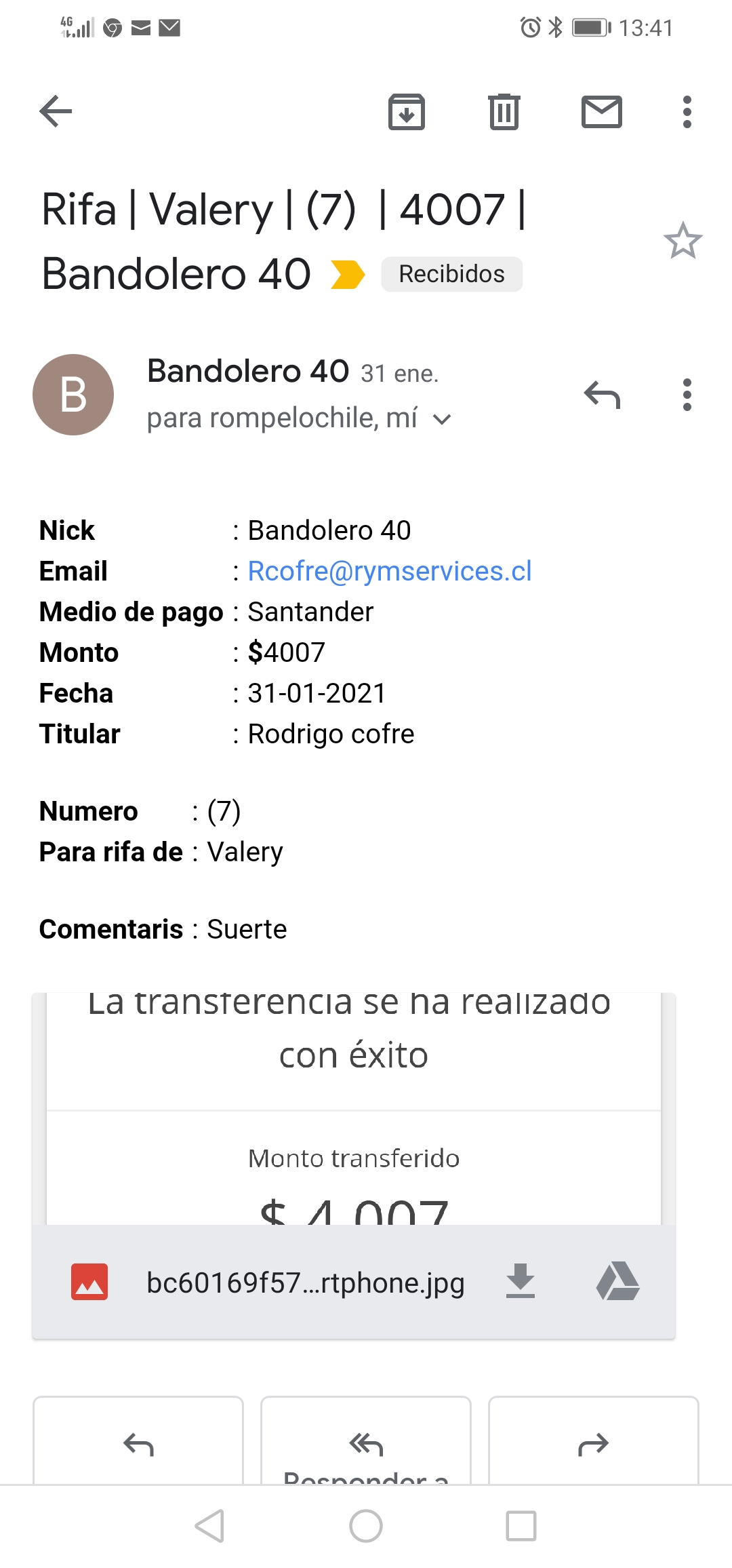This screenshot has width=732, height=1568.
Task: Open message options beside the reply arrow
Action: tap(687, 395)
